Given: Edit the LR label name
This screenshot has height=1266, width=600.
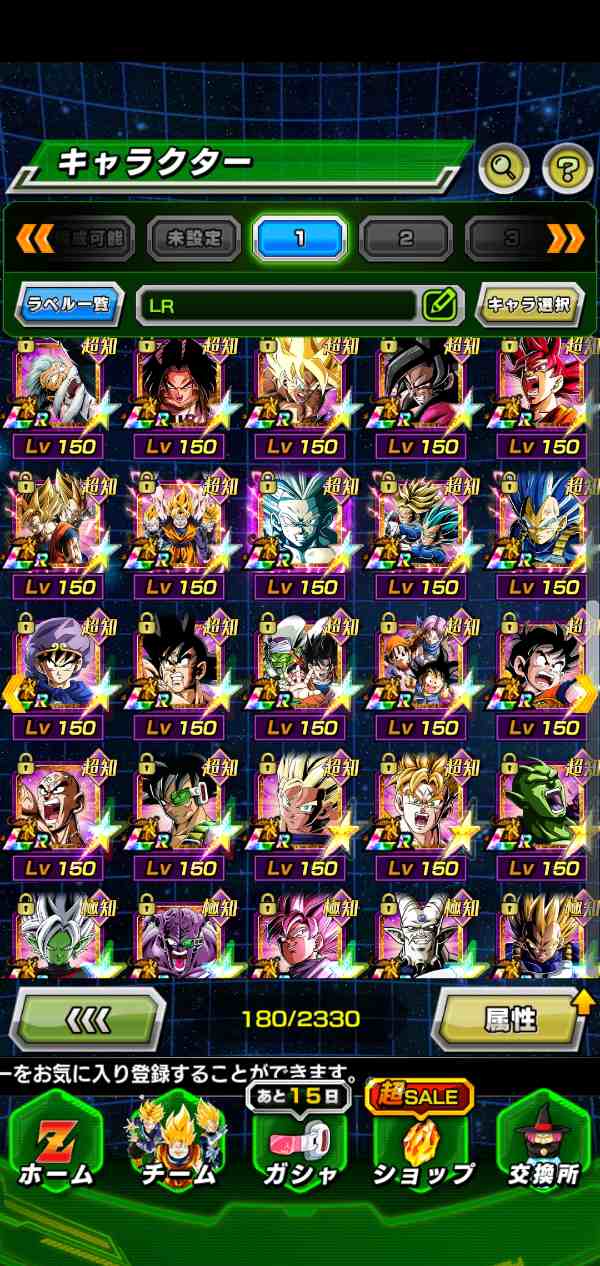Looking at the screenshot, I should point(439,305).
